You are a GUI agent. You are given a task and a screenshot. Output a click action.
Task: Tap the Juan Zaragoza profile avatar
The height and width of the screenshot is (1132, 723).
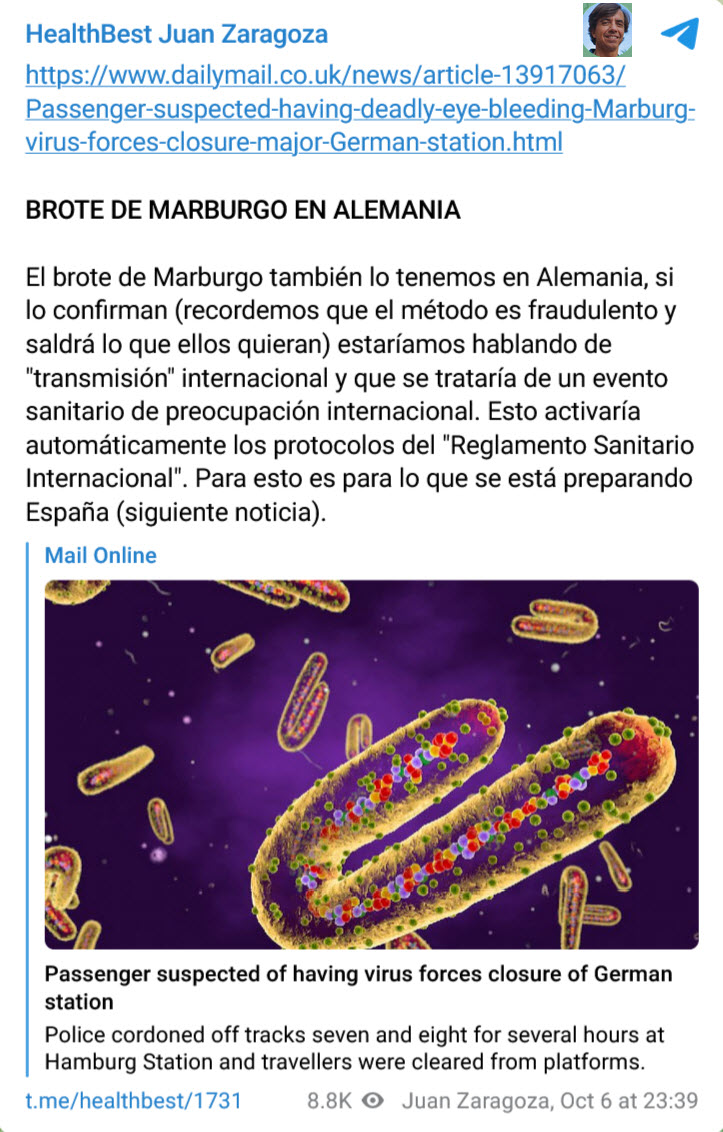[607, 30]
